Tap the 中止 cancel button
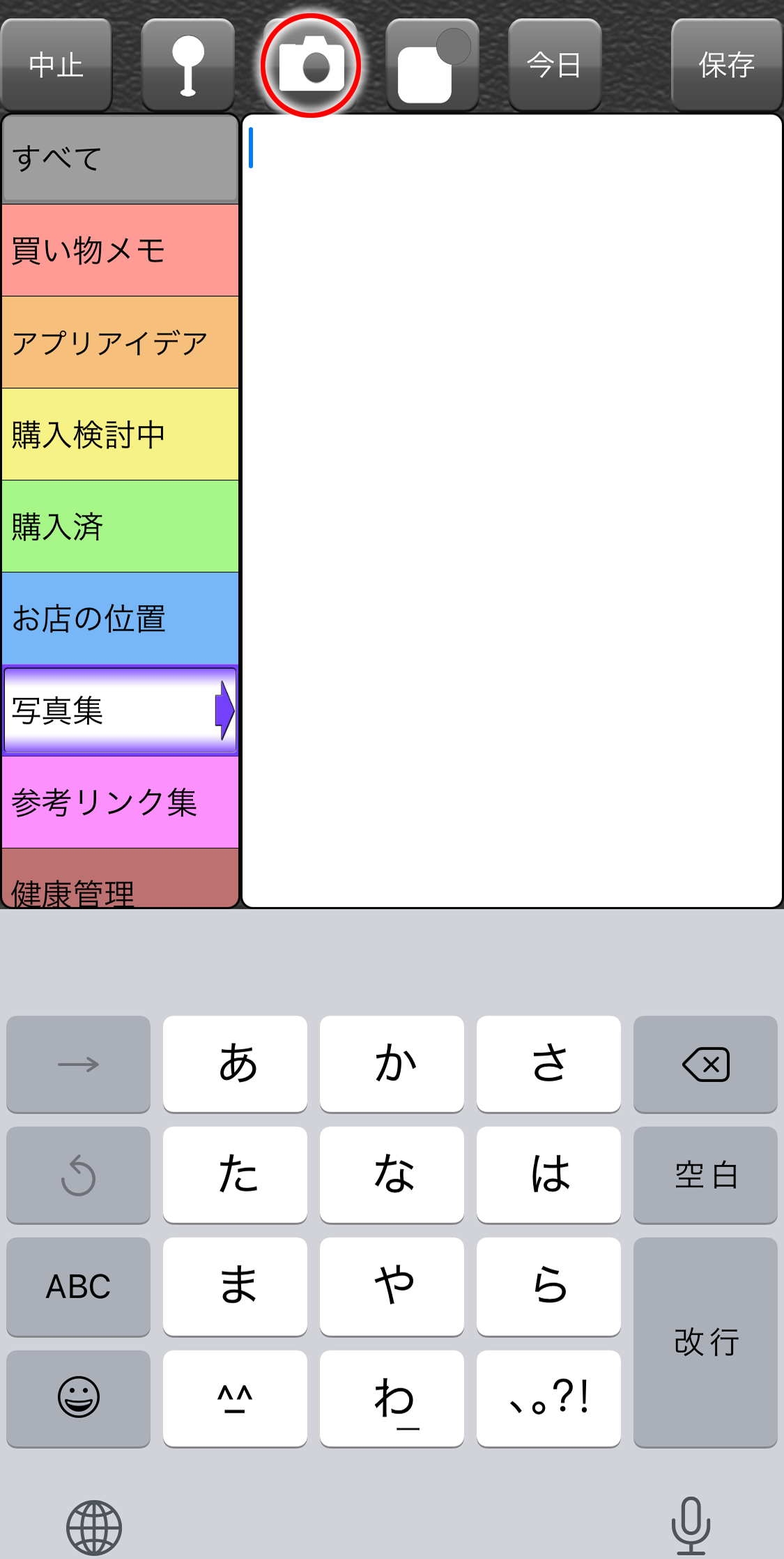The image size is (784, 1559). [56, 65]
